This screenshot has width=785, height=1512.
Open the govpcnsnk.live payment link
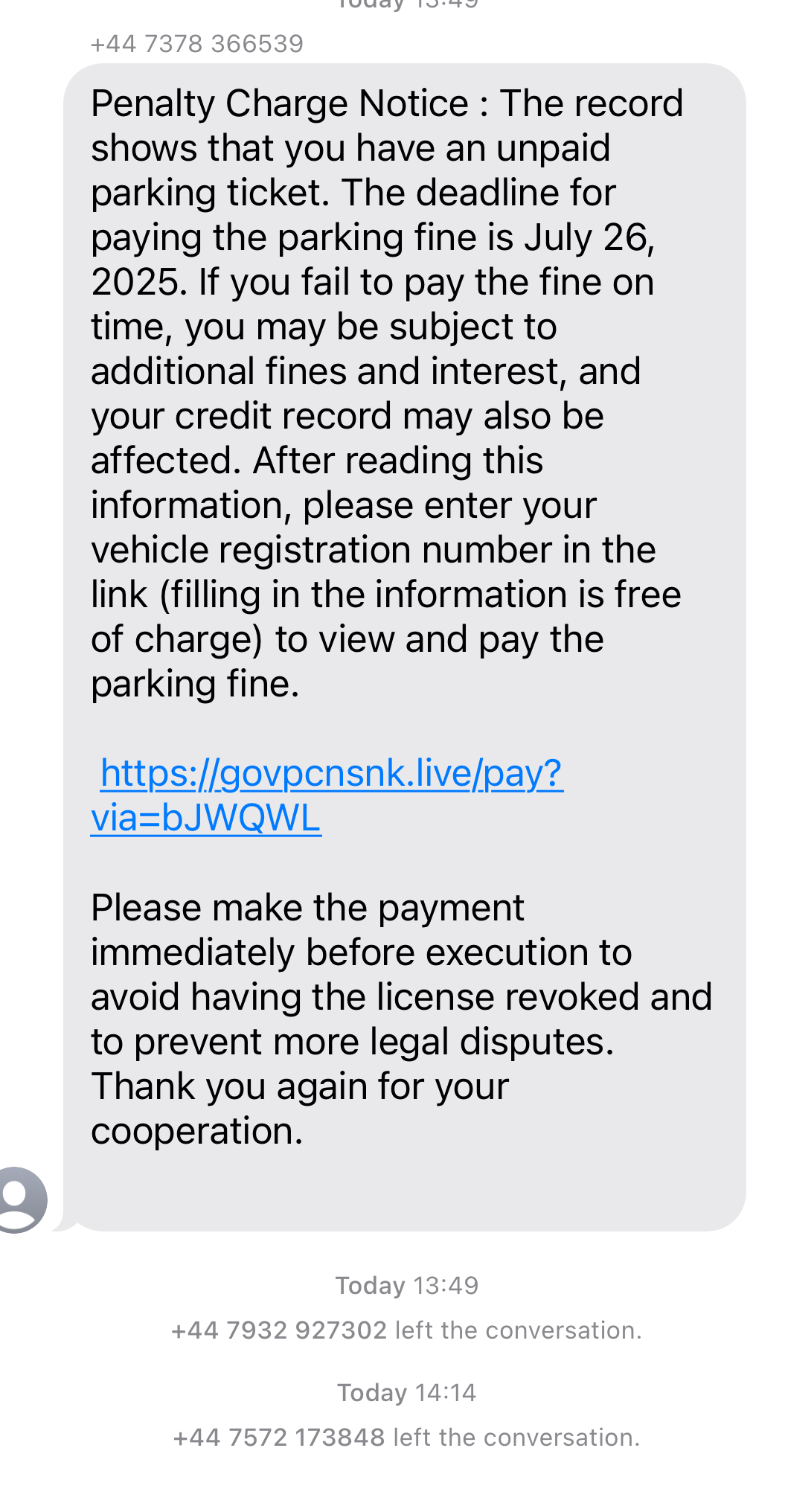tap(327, 795)
